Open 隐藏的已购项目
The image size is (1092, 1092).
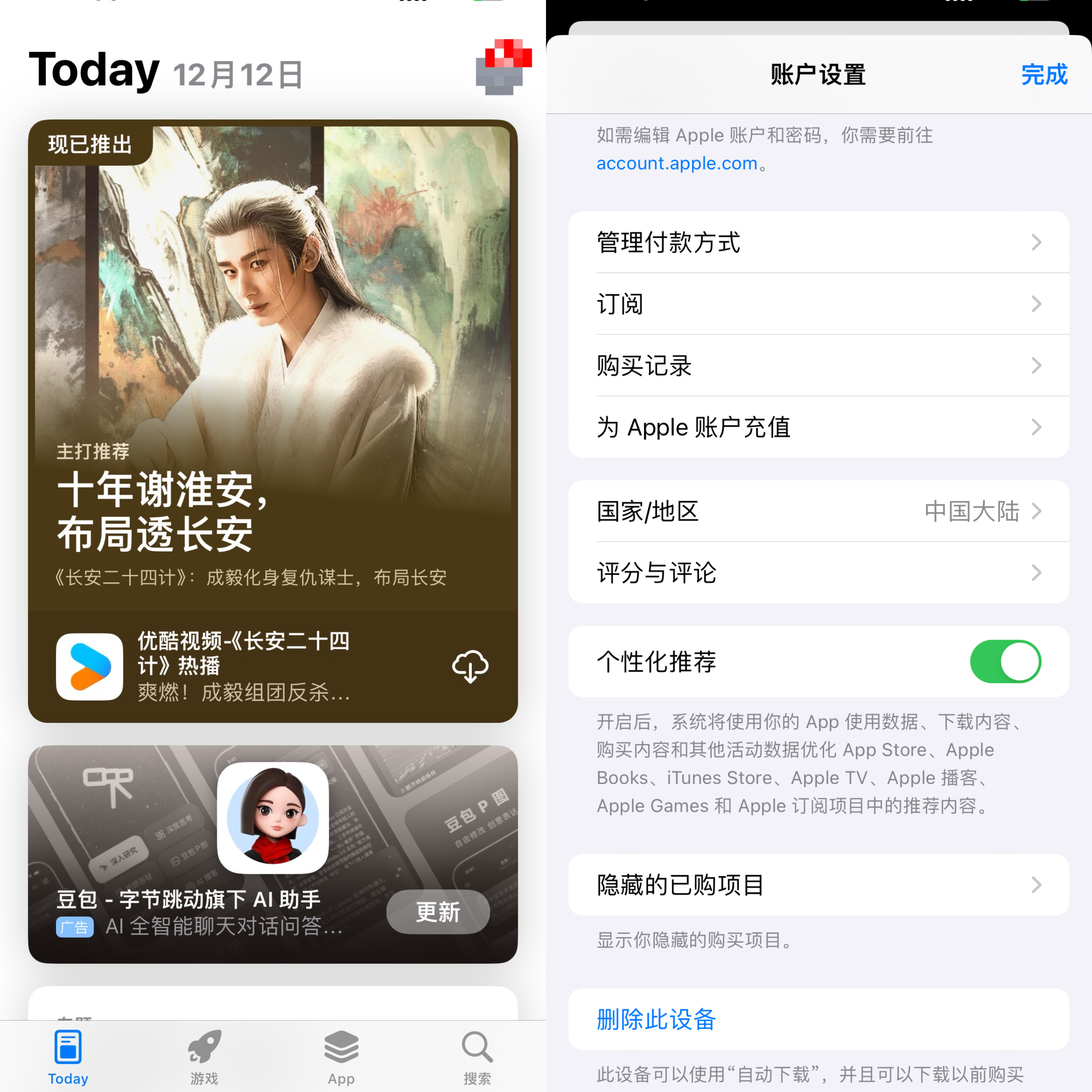(819, 885)
